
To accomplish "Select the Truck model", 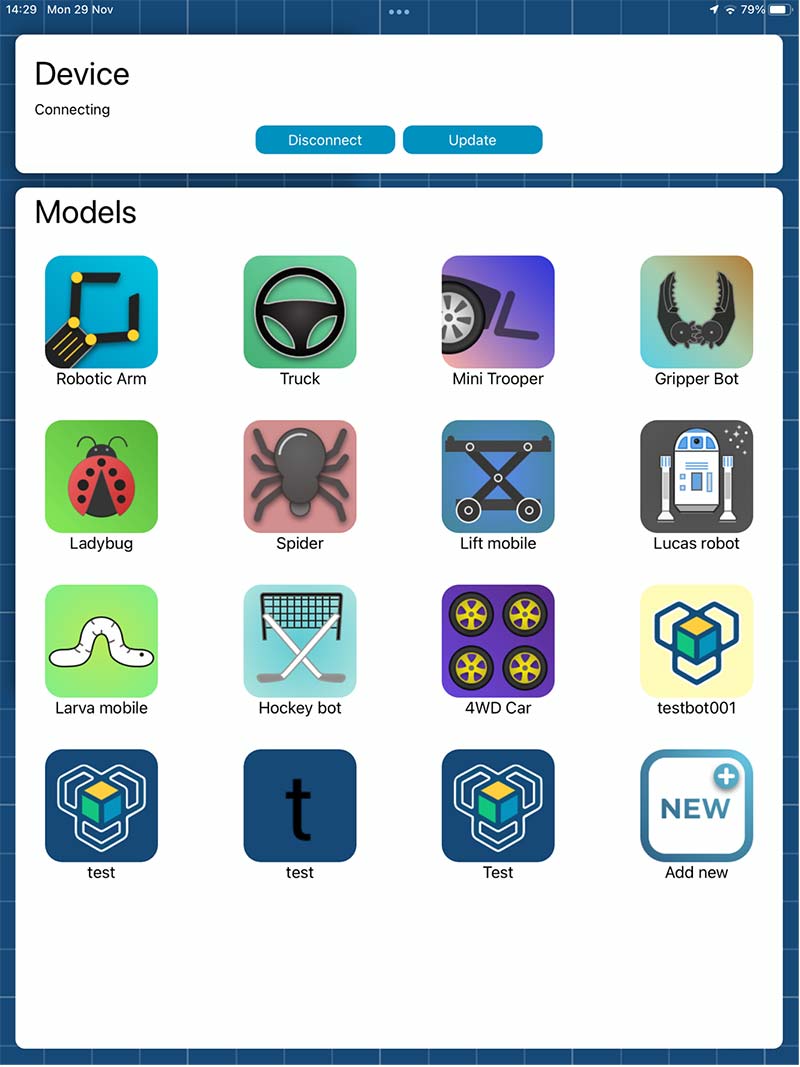I will click(300, 312).
